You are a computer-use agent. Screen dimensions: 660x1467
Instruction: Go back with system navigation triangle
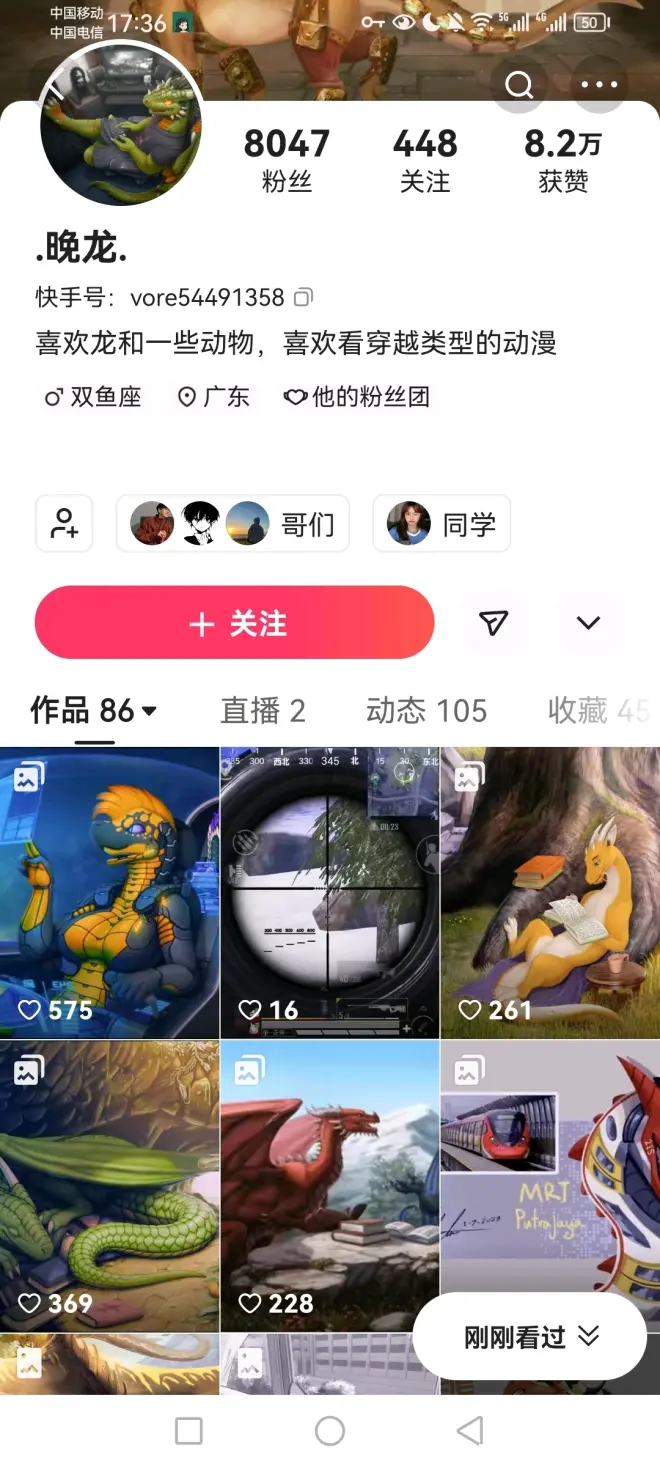pos(470,1431)
